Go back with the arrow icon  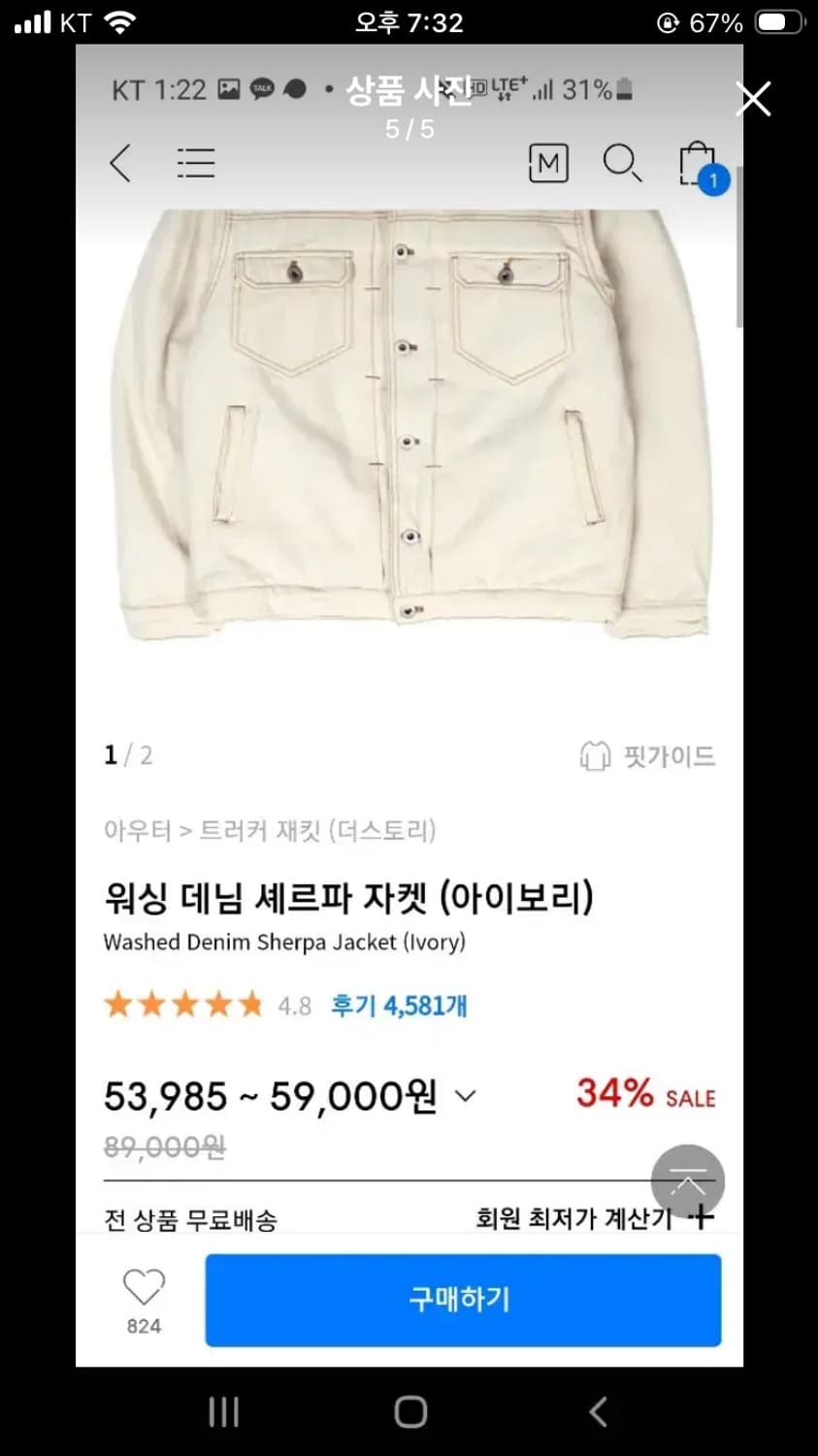120,164
